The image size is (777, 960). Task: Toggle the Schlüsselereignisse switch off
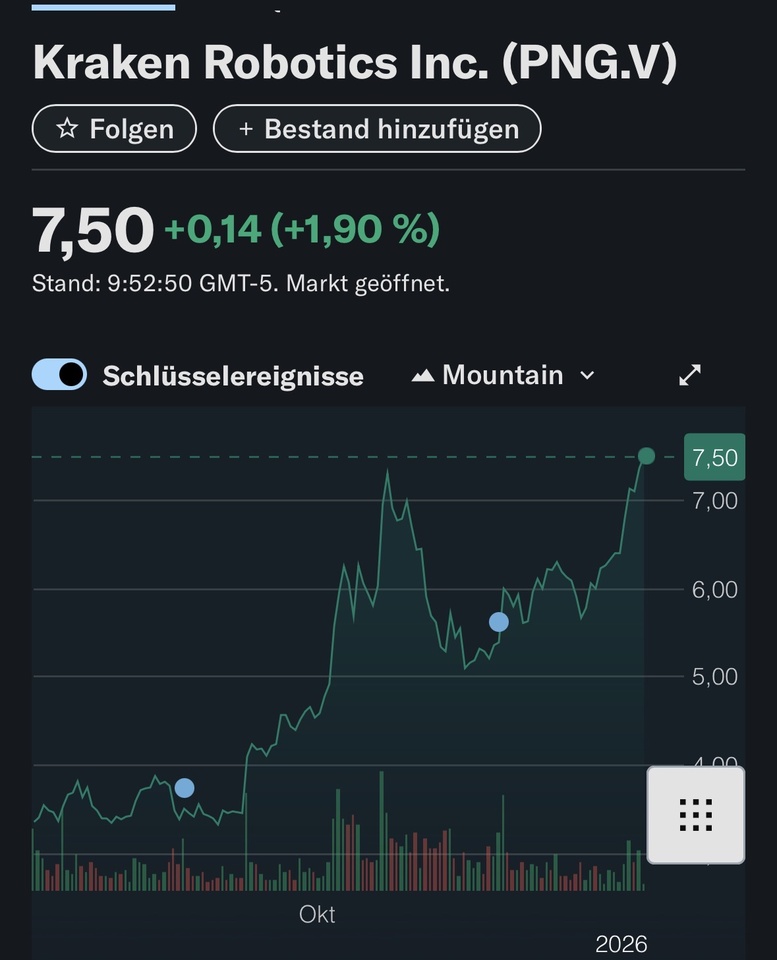[59, 375]
